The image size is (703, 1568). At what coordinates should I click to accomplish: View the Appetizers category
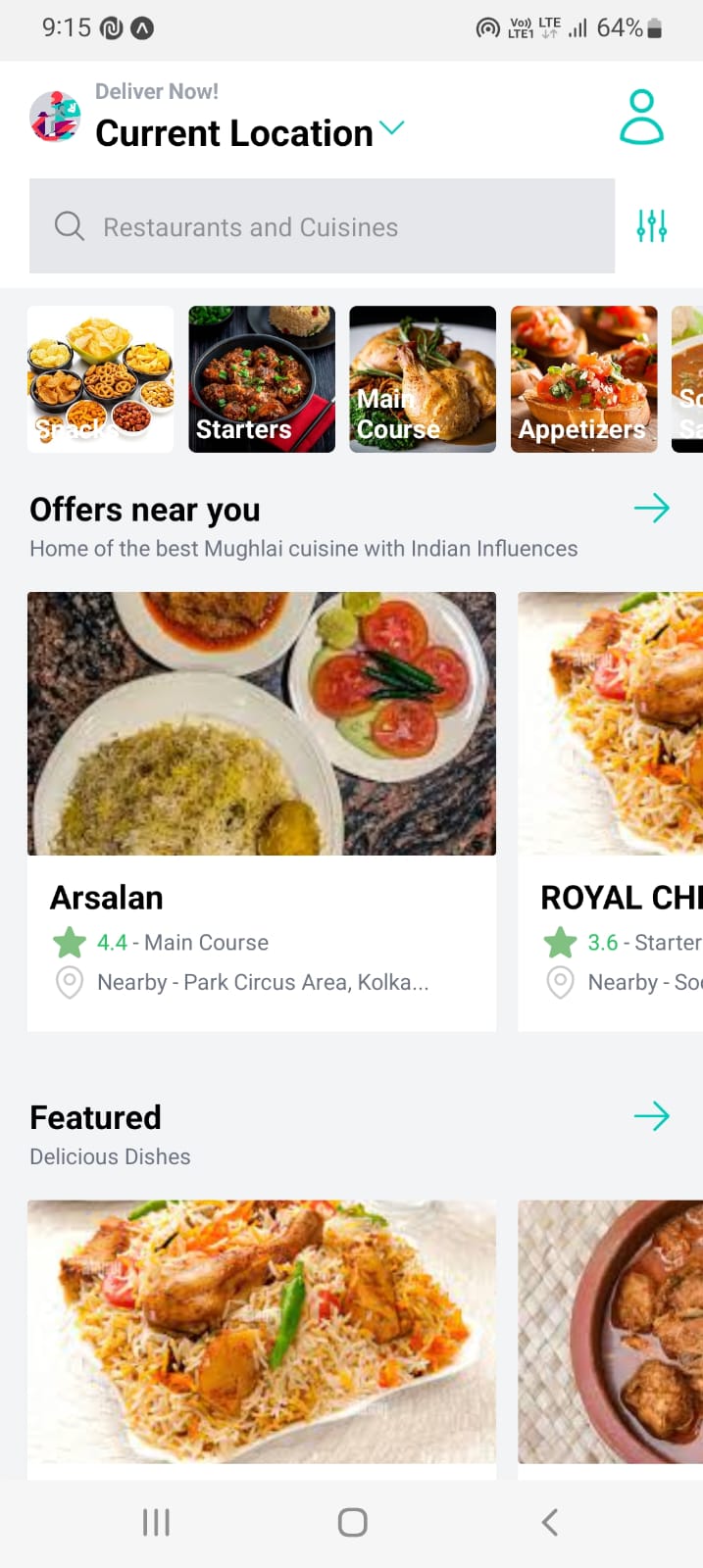tap(583, 379)
